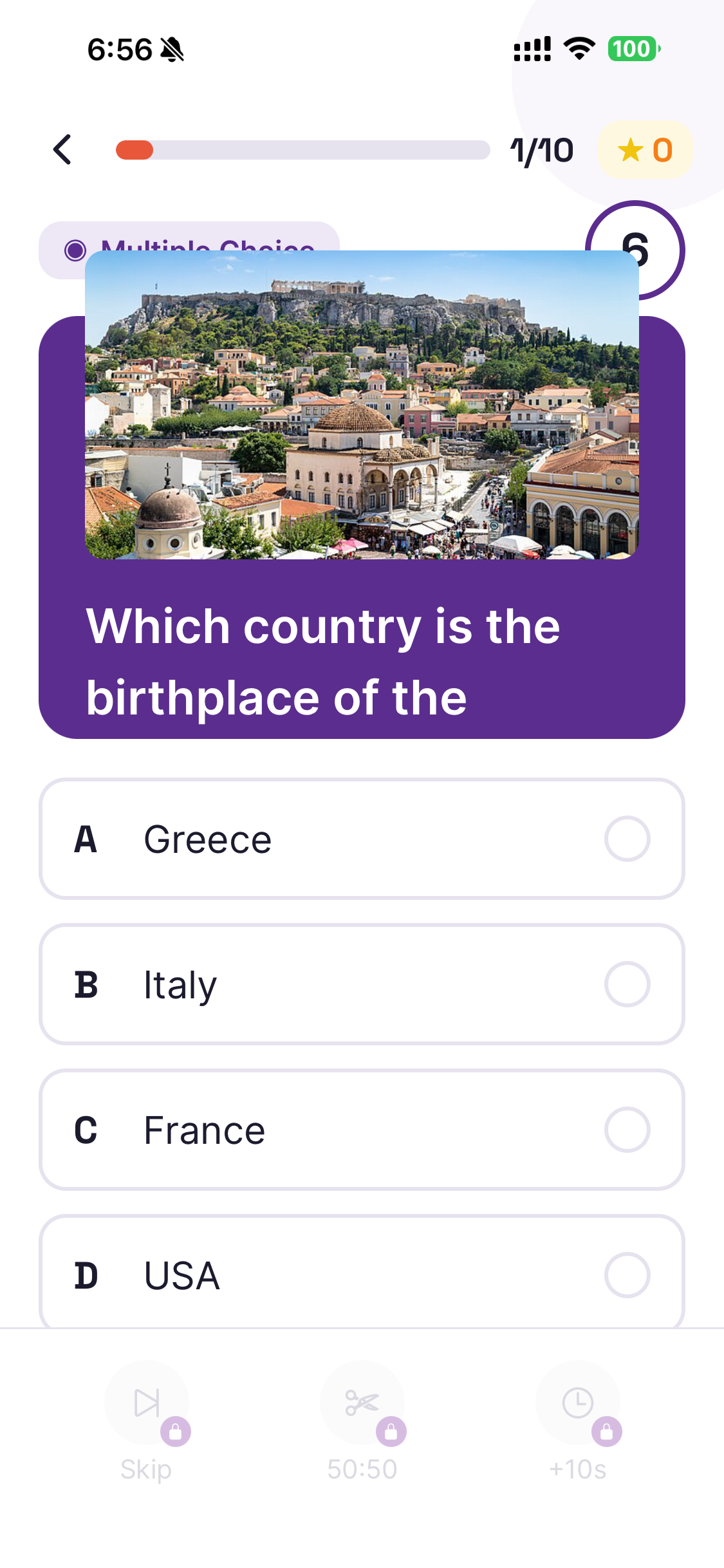
Task: Tap the Athens cityscape photo
Action: click(362, 406)
